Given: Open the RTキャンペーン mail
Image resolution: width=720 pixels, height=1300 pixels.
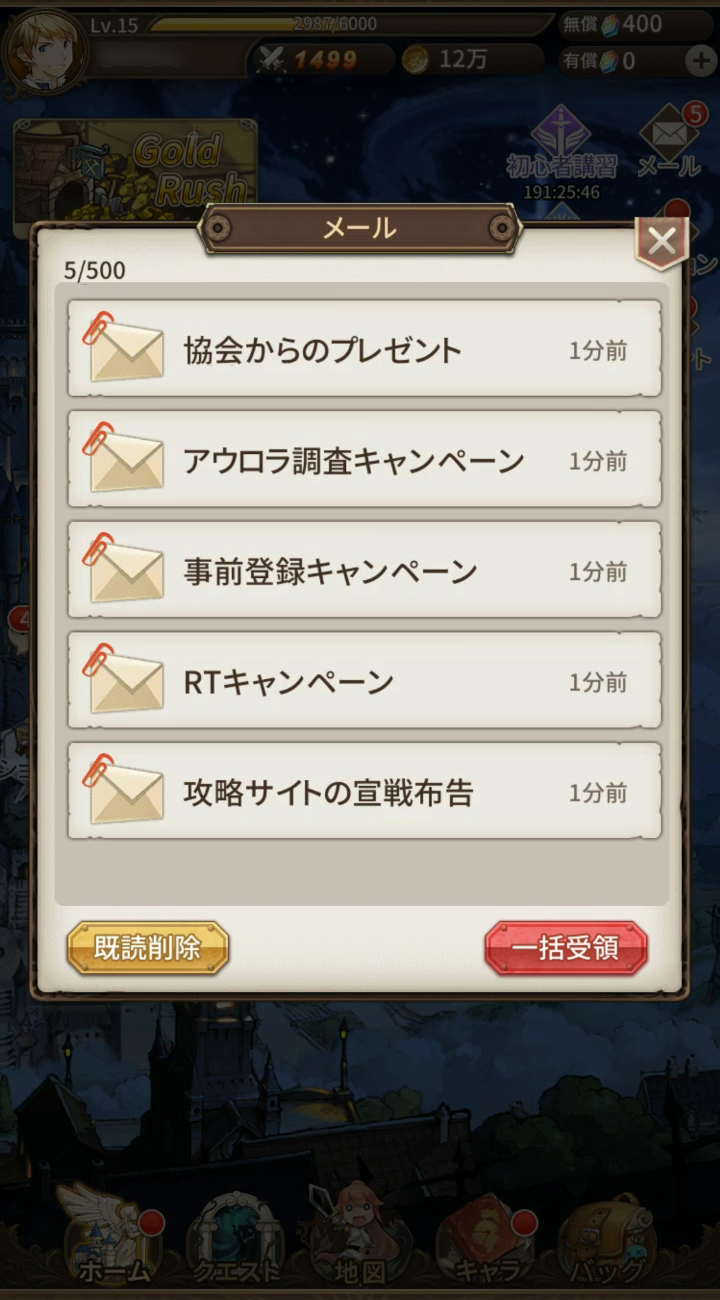Looking at the screenshot, I should [x=364, y=683].
